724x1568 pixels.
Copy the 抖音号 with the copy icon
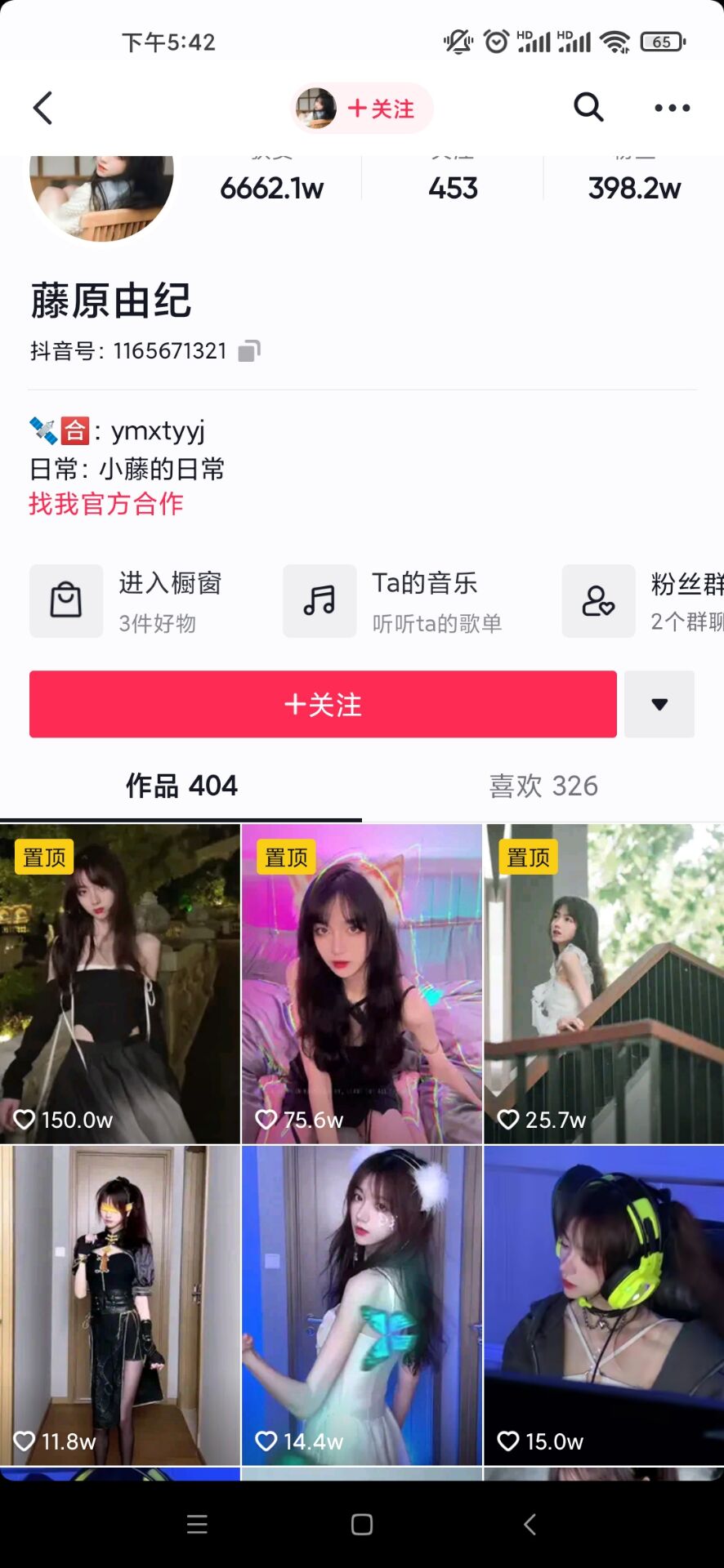249,351
